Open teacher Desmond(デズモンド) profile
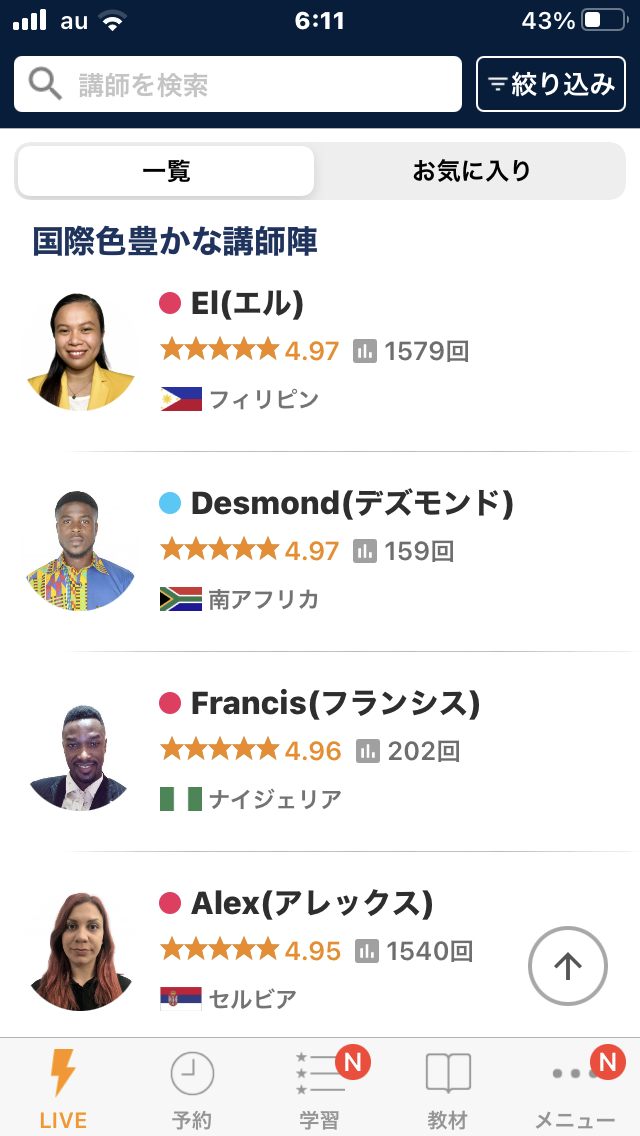This screenshot has width=640, height=1136. (320, 551)
